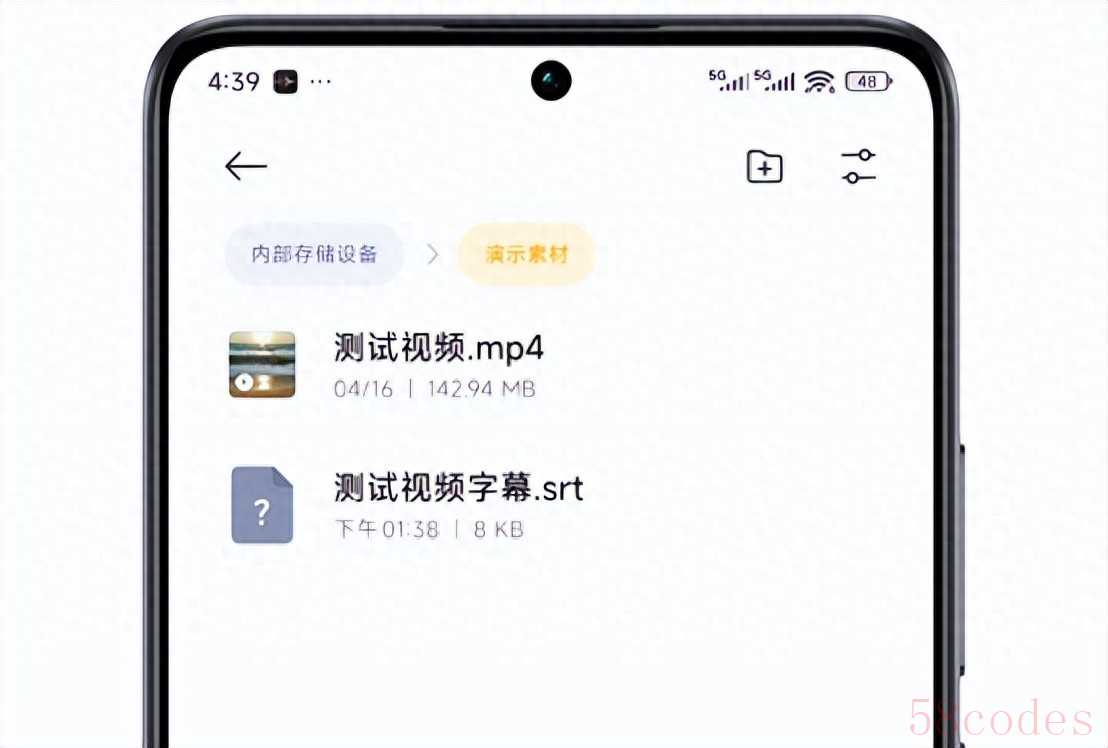Open the 测试视频.mp4 video file
Screen dimensions: 1108x748
click(438, 364)
